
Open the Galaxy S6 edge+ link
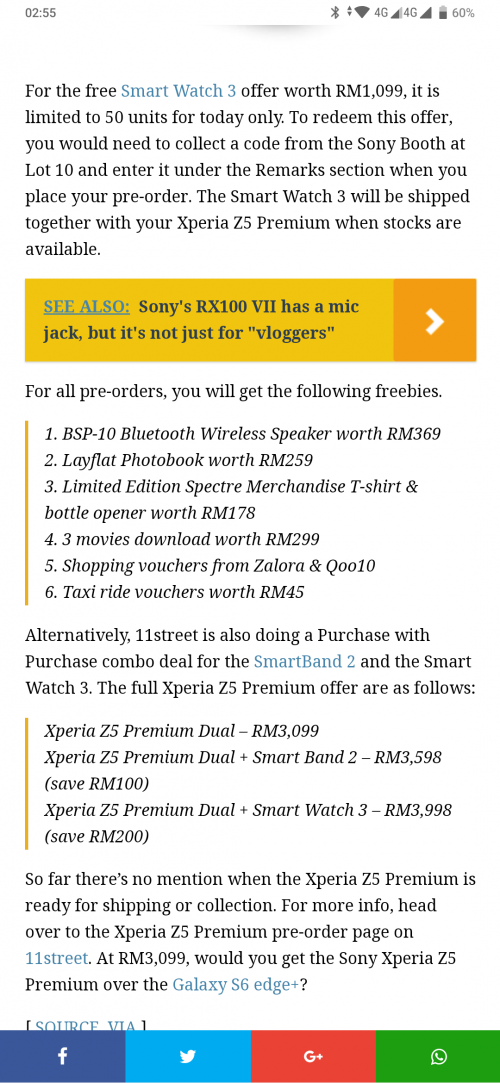(235, 985)
